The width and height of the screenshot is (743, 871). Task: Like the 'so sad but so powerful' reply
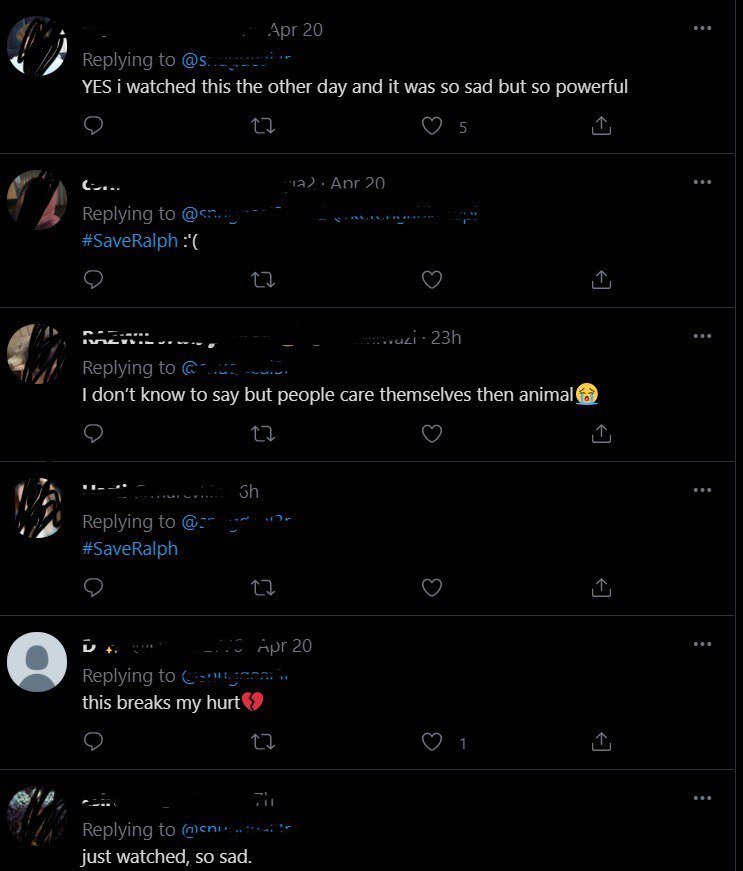[432, 126]
